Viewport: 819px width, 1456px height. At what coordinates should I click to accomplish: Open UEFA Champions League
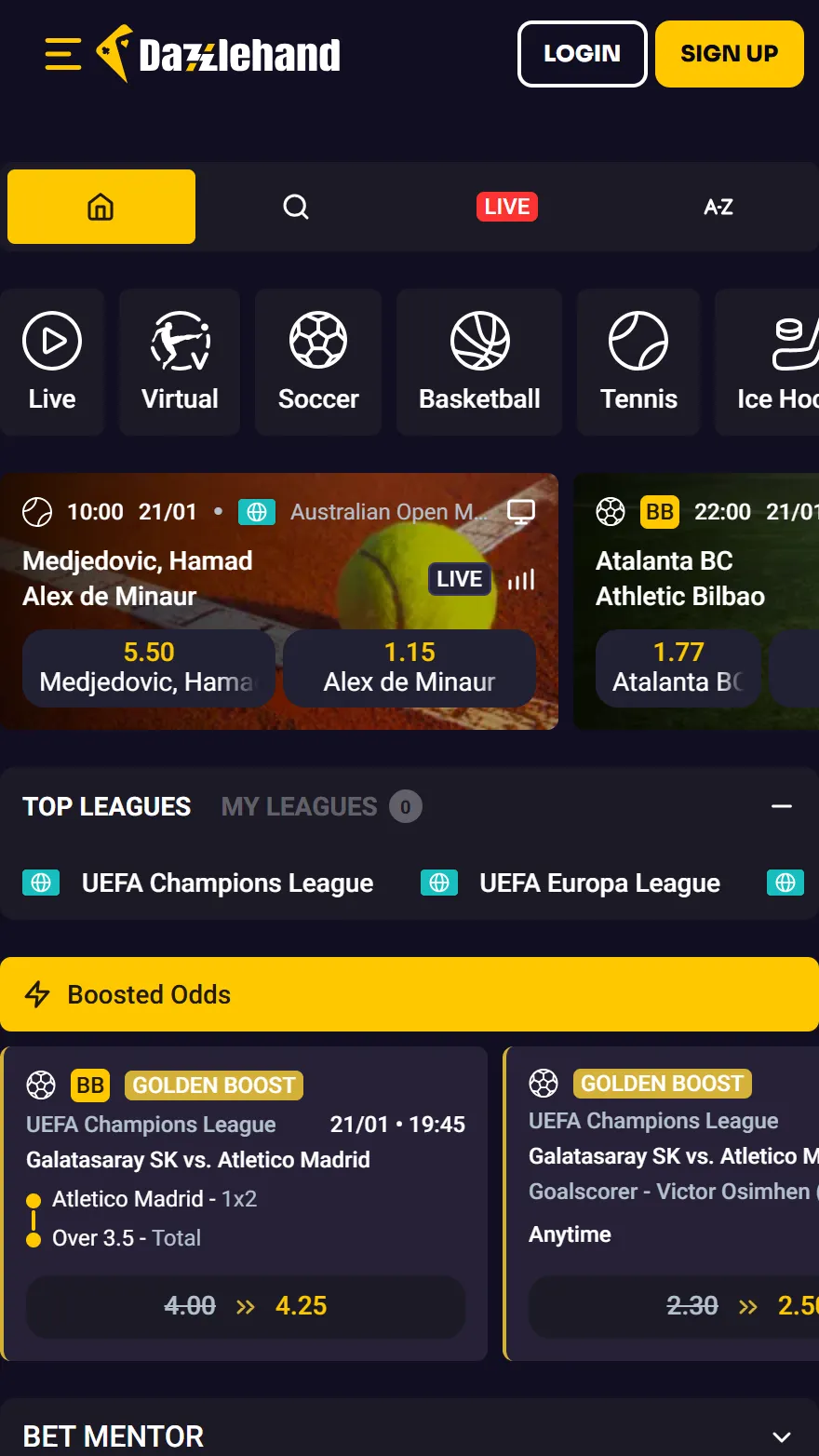(227, 883)
